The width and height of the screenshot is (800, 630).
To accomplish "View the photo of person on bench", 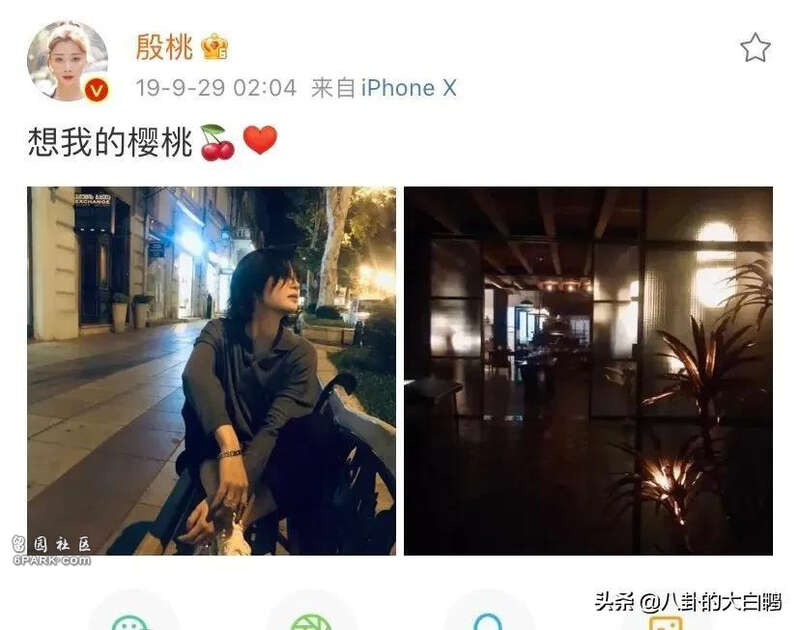I will 211,370.
